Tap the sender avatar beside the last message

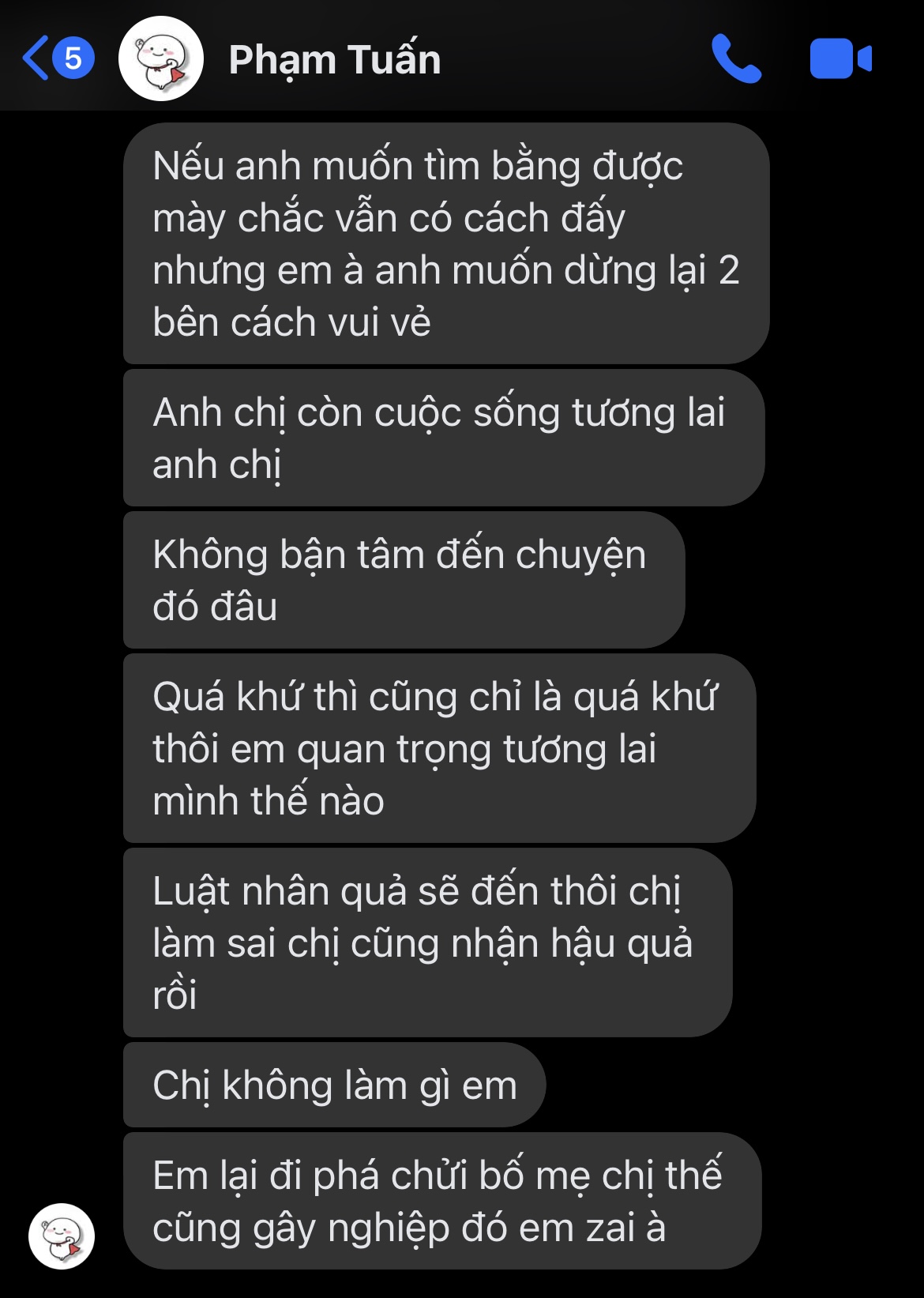point(62,1236)
